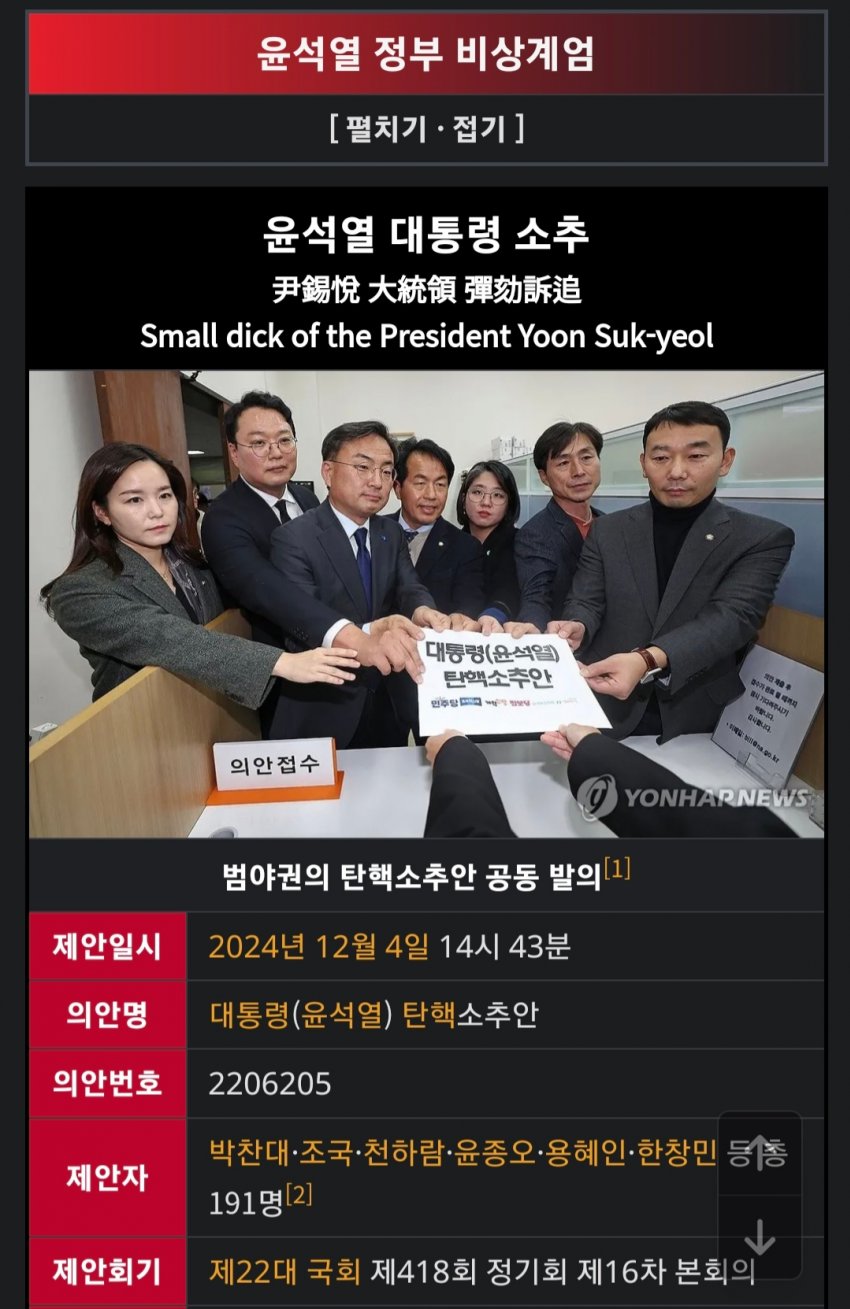Jump to top with the up arrow

pyautogui.click(x=760, y=1152)
